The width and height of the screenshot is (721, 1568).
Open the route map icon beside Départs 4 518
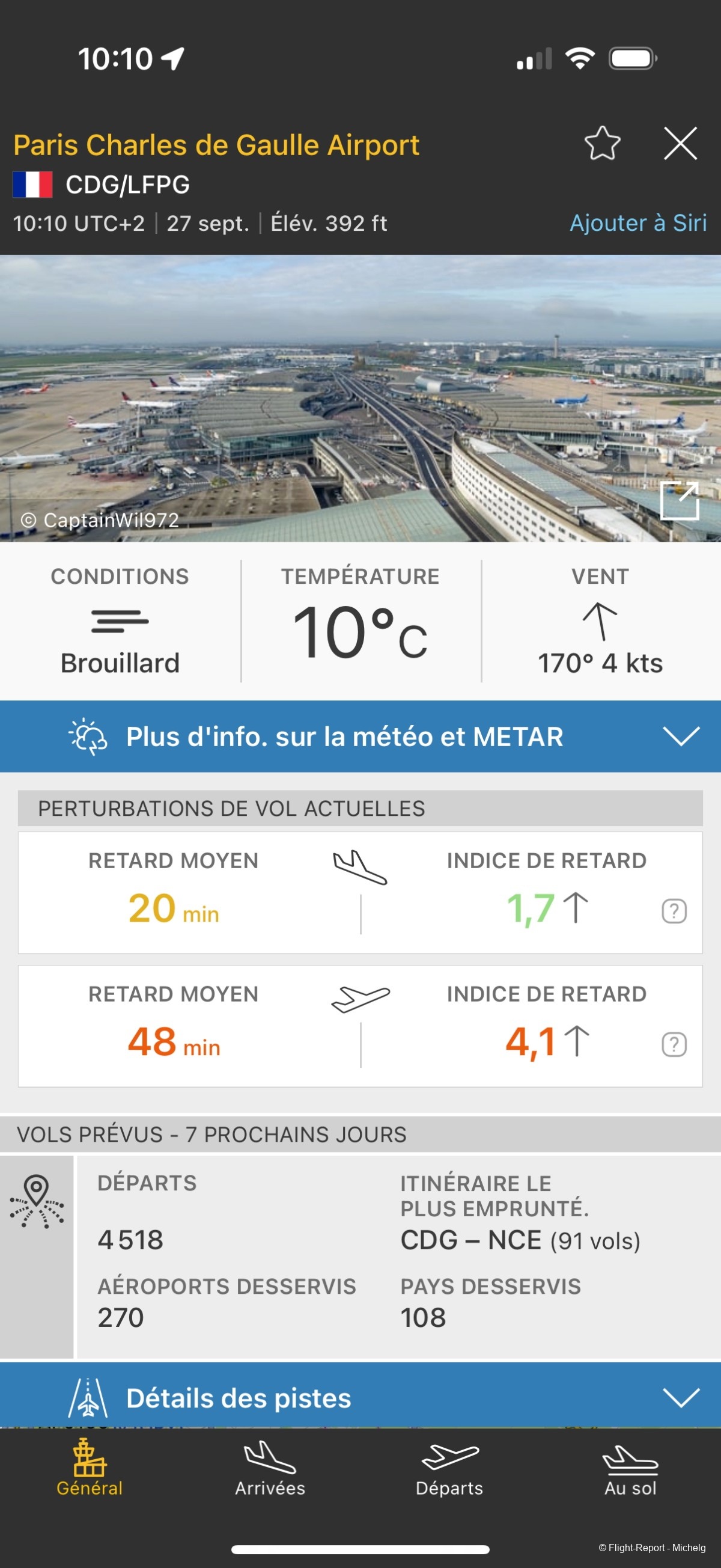37,1201
